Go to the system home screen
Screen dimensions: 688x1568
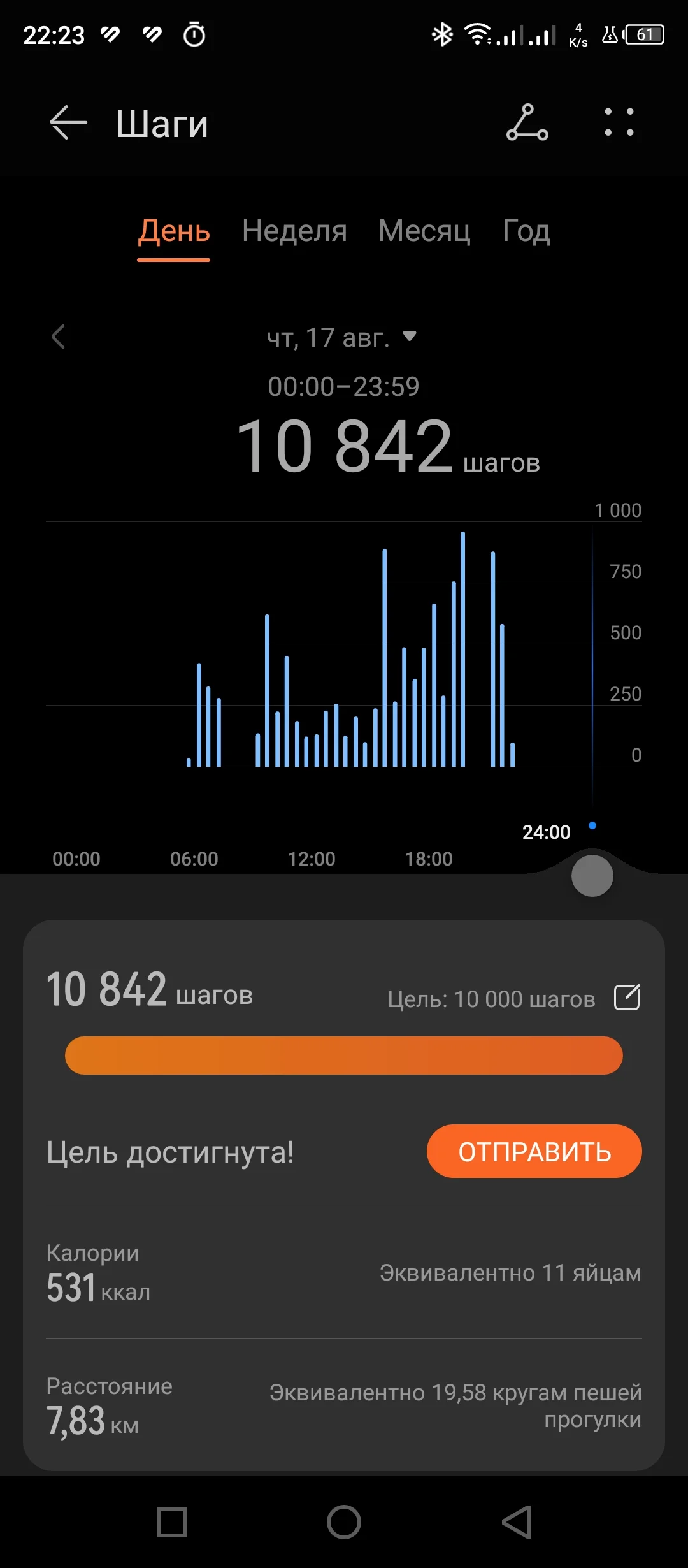(344, 1522)
